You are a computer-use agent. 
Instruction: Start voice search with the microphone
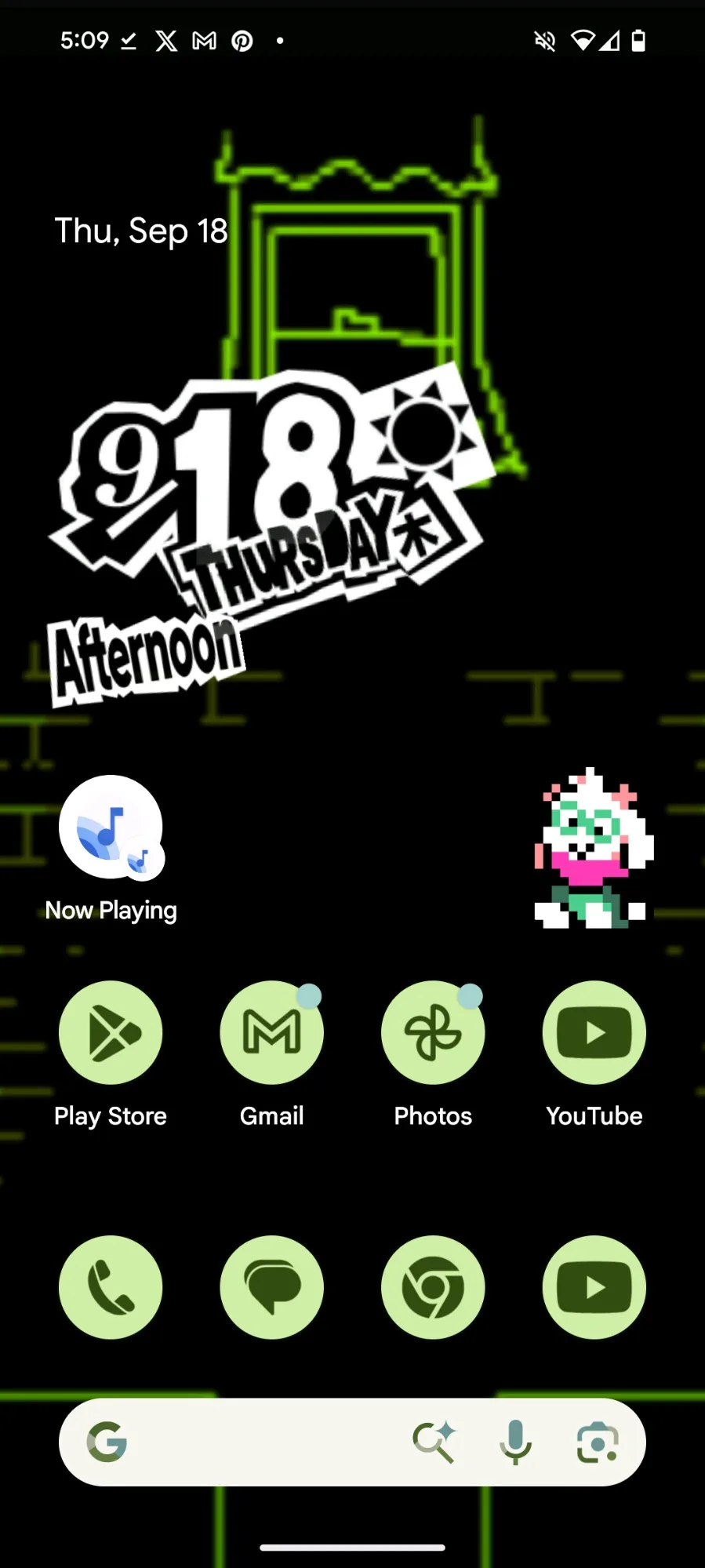(x=515, y=1442)
